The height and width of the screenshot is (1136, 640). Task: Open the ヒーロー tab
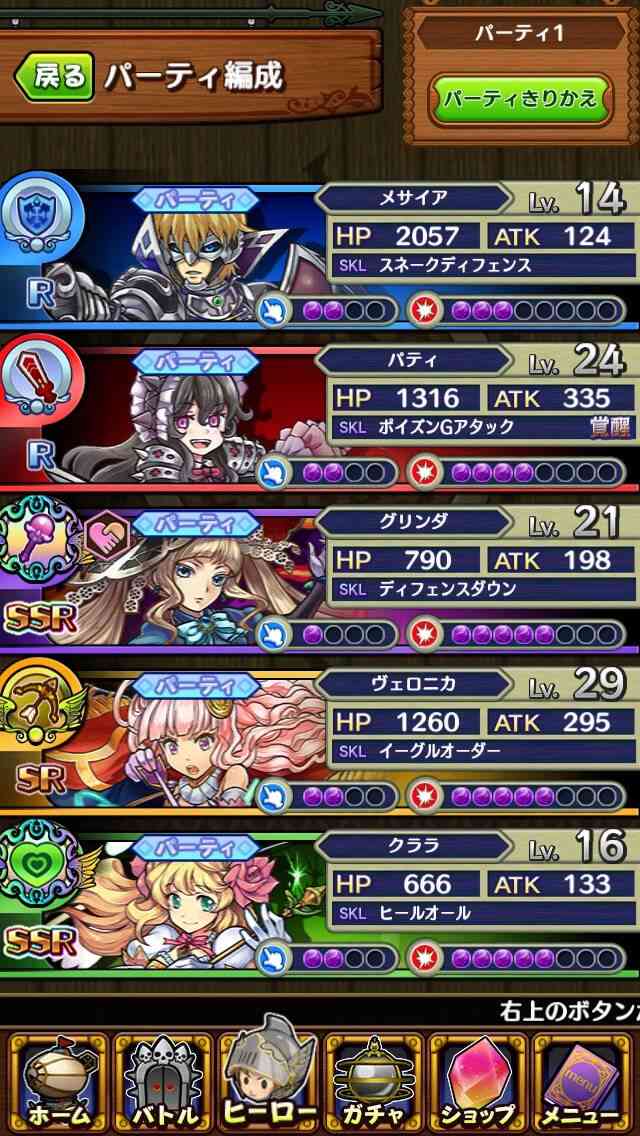(267, 1077)
